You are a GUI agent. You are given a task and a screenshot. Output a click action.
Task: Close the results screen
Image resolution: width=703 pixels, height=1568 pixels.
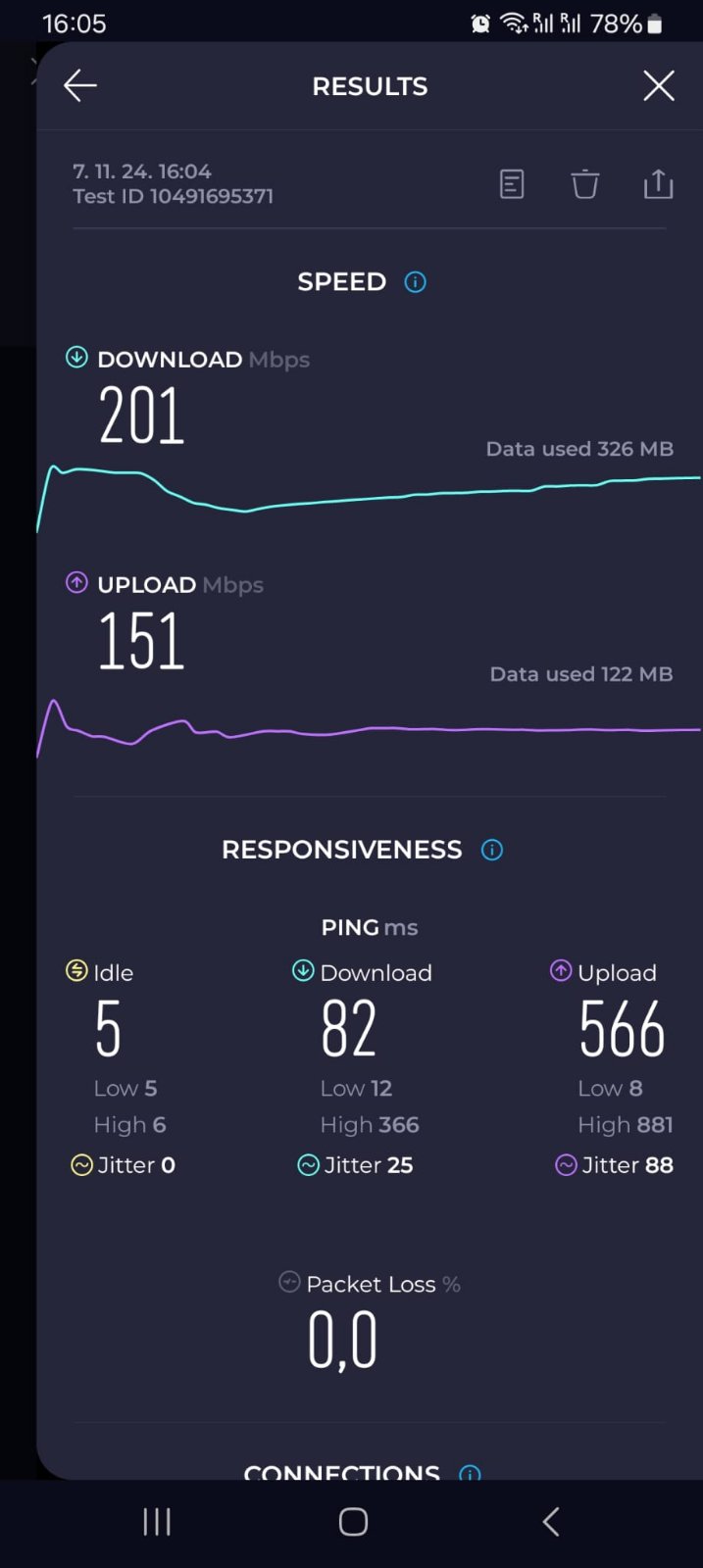pos(659,86)
